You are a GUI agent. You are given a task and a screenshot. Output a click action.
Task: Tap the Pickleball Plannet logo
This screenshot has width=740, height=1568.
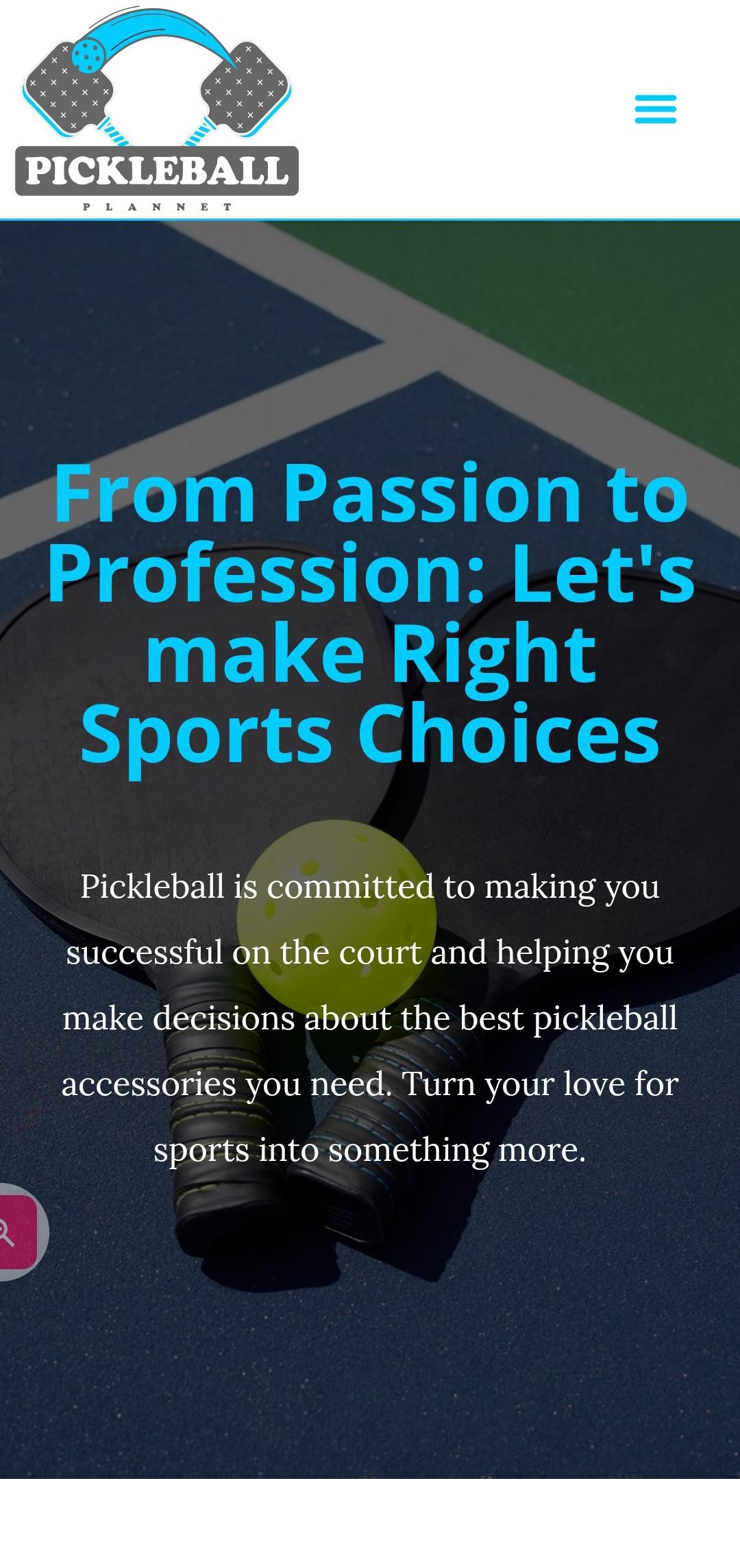(157, 110)
